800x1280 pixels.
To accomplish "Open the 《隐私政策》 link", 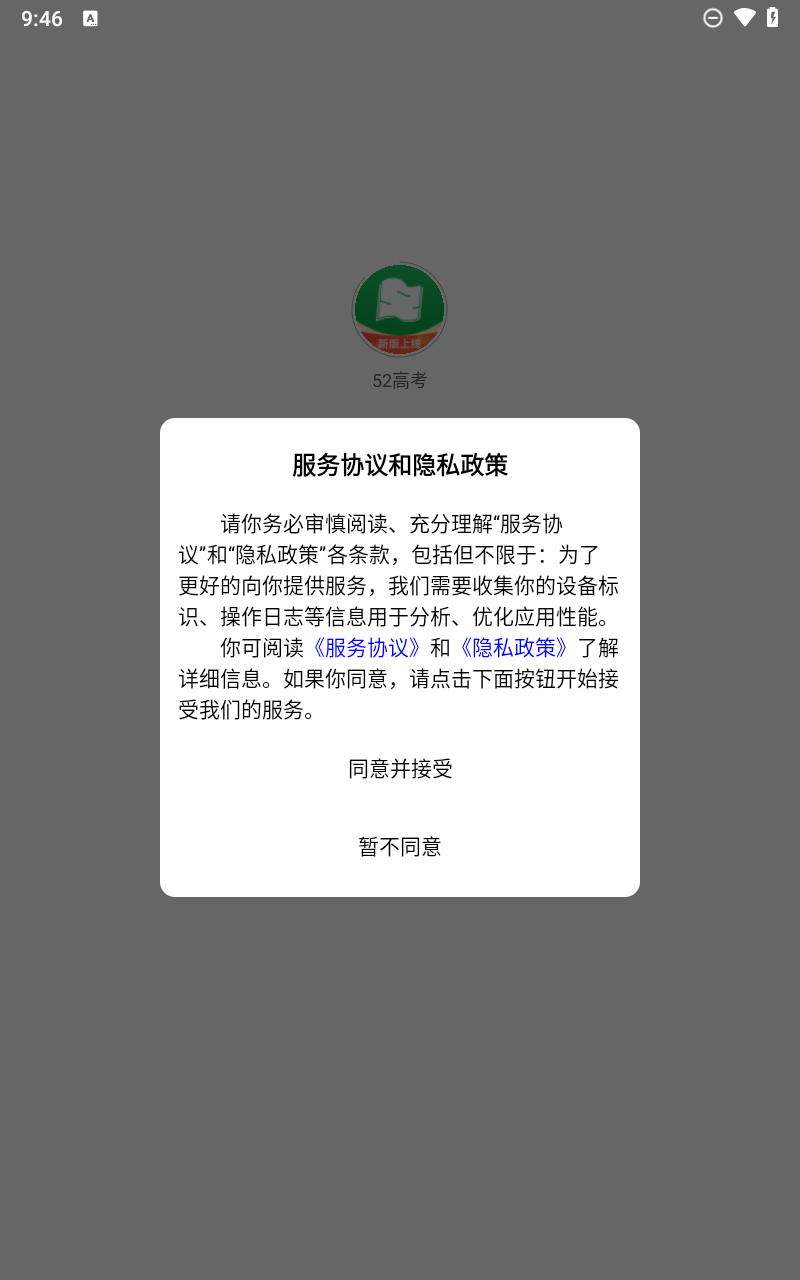I will click(x=514, y=648).
